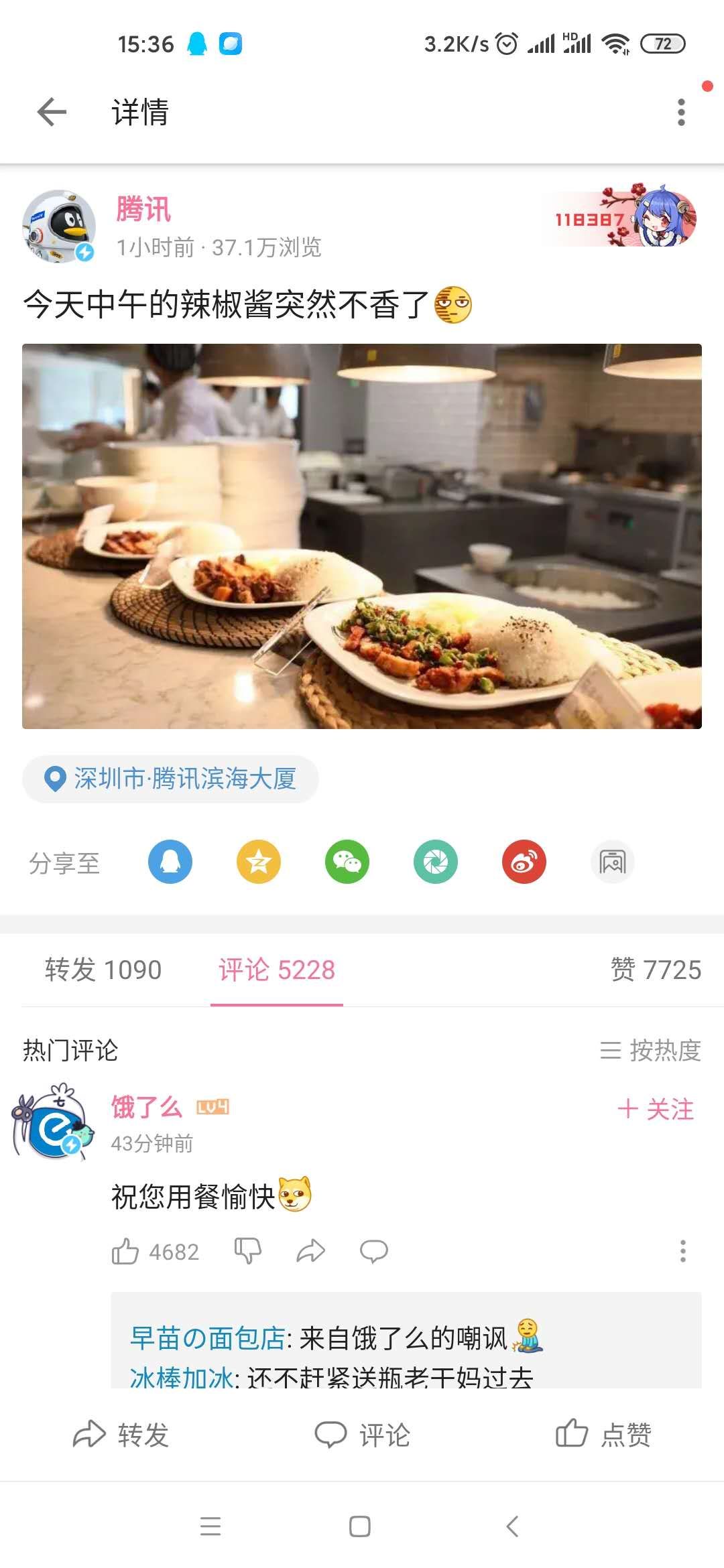The image size is (724, 1568).
Task: Like 饿了么's comment
Action: [x=126, y=1251]
